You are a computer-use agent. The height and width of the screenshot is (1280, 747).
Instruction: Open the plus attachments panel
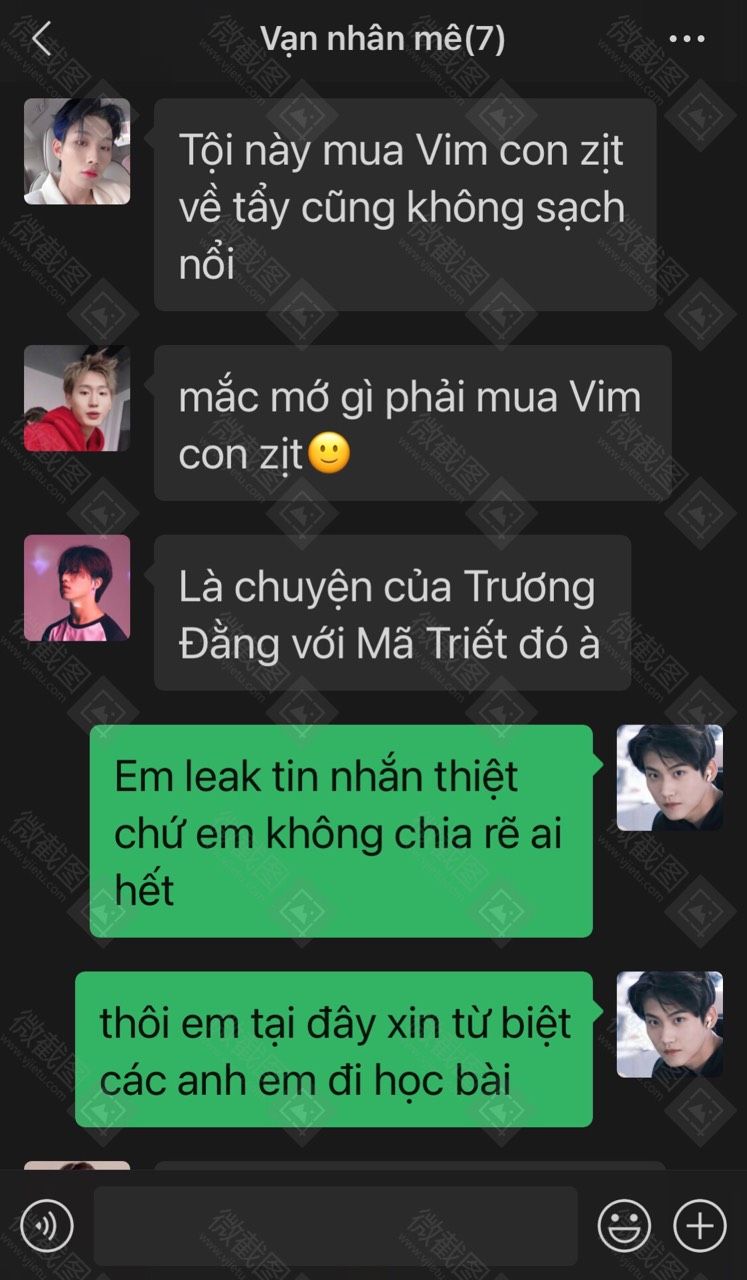[699, 1225]
